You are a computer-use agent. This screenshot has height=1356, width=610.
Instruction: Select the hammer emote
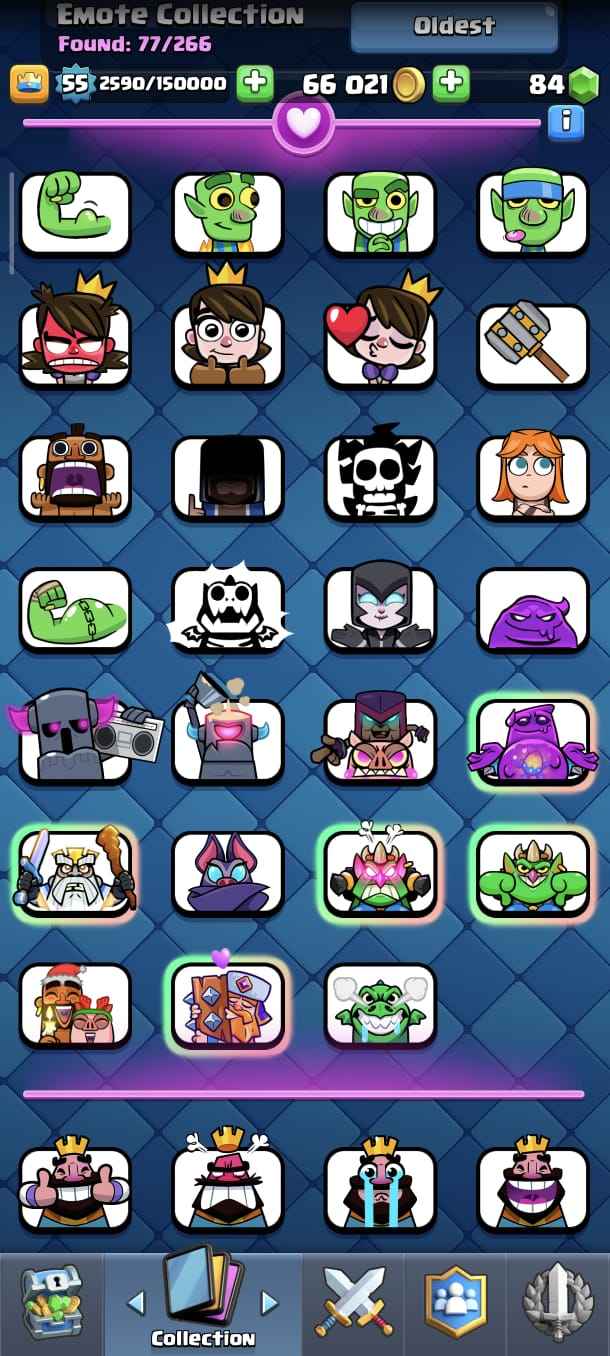click(533, 345)
